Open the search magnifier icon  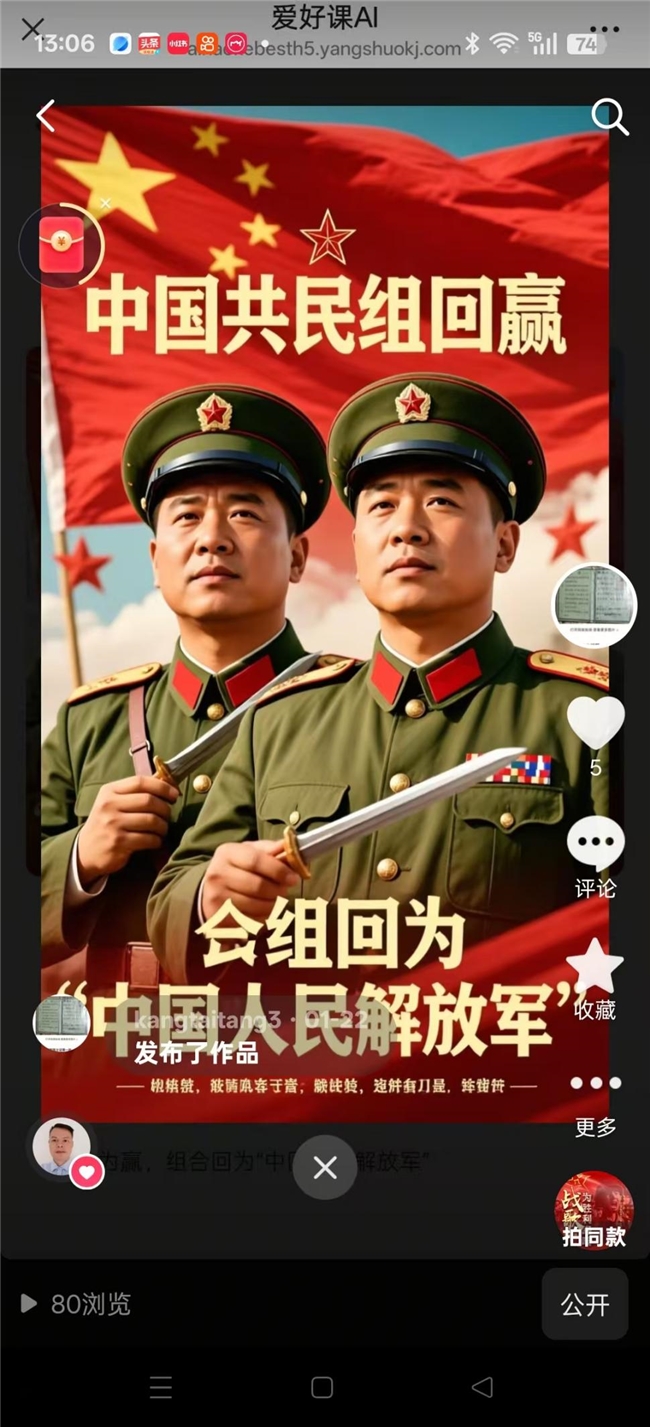click(609, 117)
